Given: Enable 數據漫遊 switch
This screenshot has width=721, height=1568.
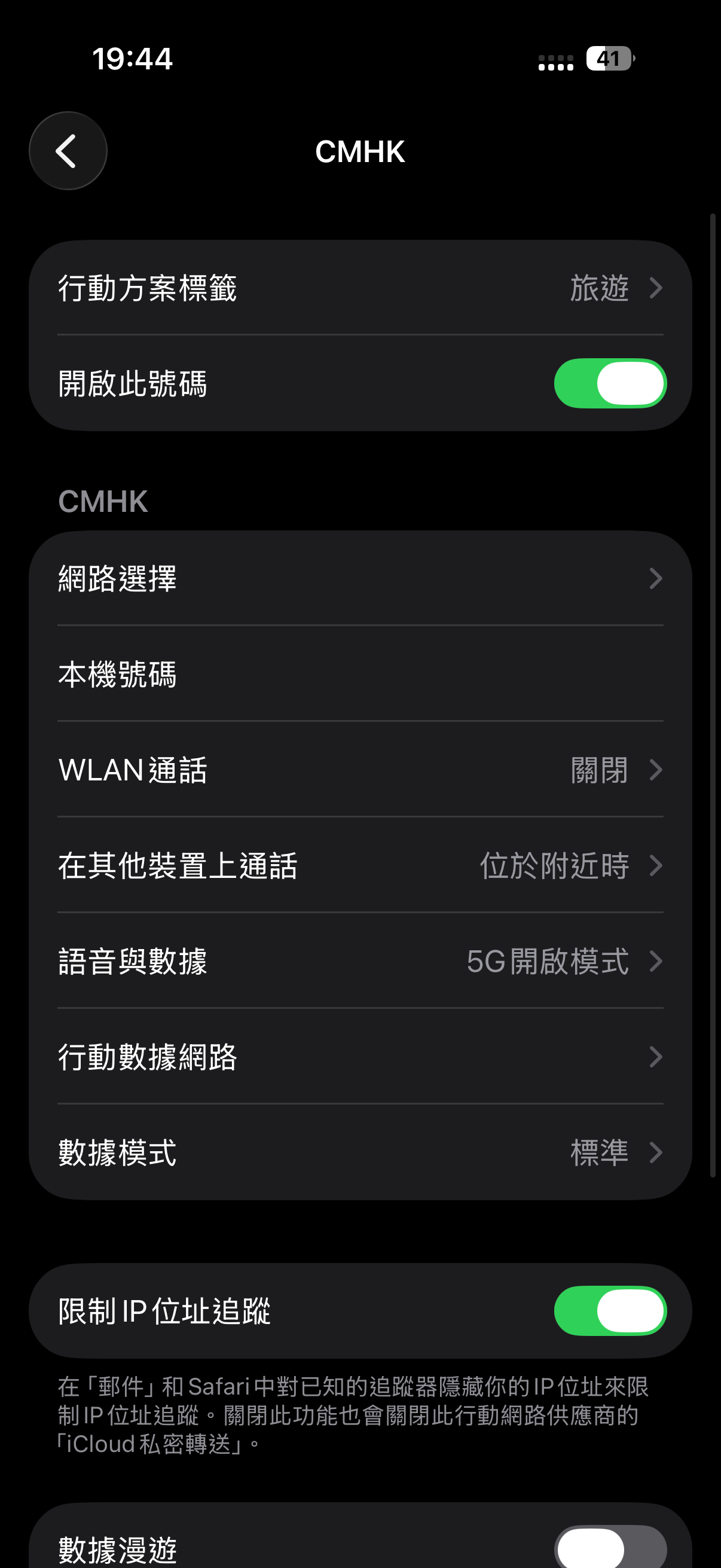Looking at the screenshot, I should tap(610, 1547).
